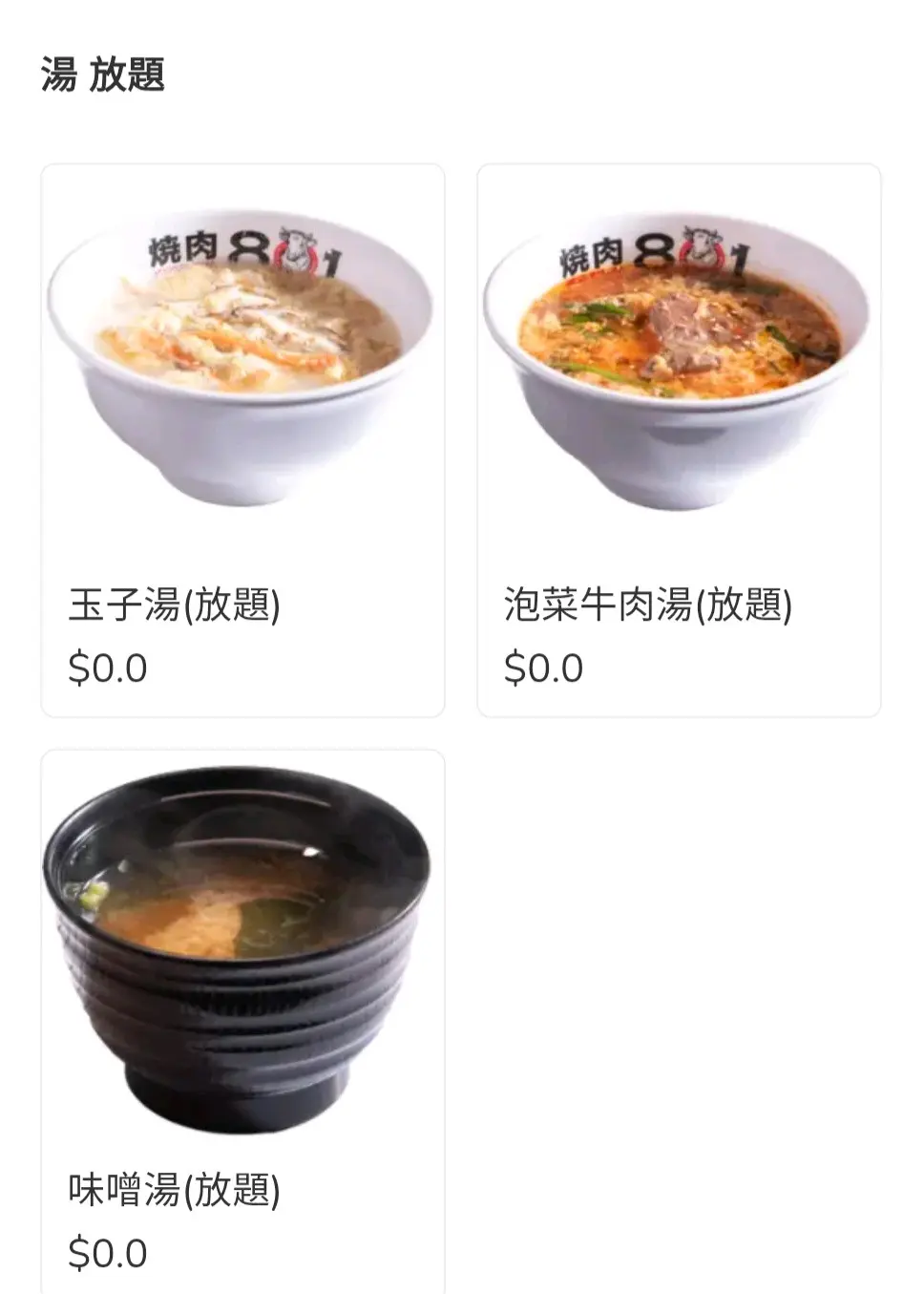The height and width of the screenshot is (1294, 924).
Task: Select the 玉子湯(放題) soup card
Action: (242, 440)
